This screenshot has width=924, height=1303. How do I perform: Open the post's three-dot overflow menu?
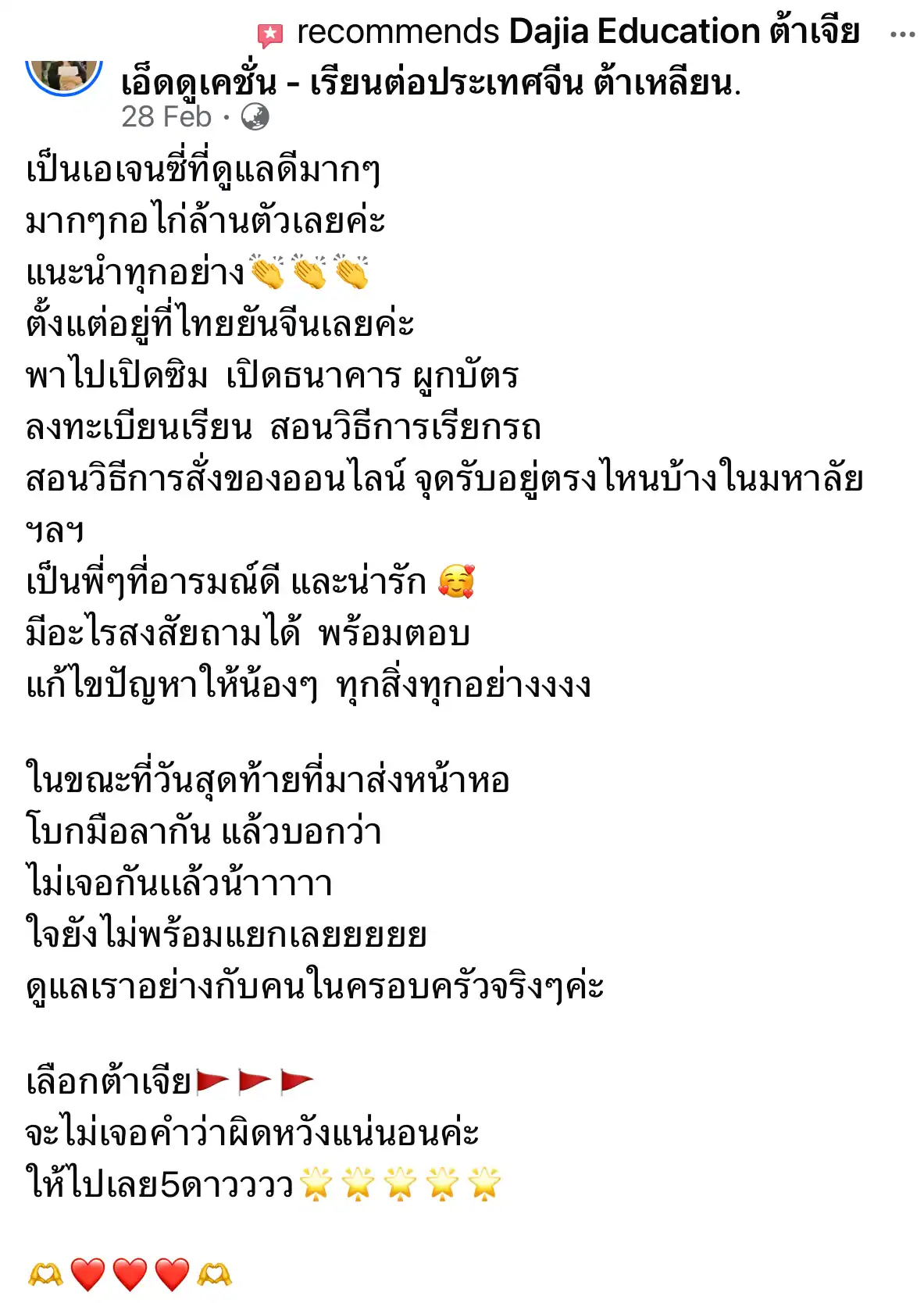pyautogui.click(x=901, y=34)
